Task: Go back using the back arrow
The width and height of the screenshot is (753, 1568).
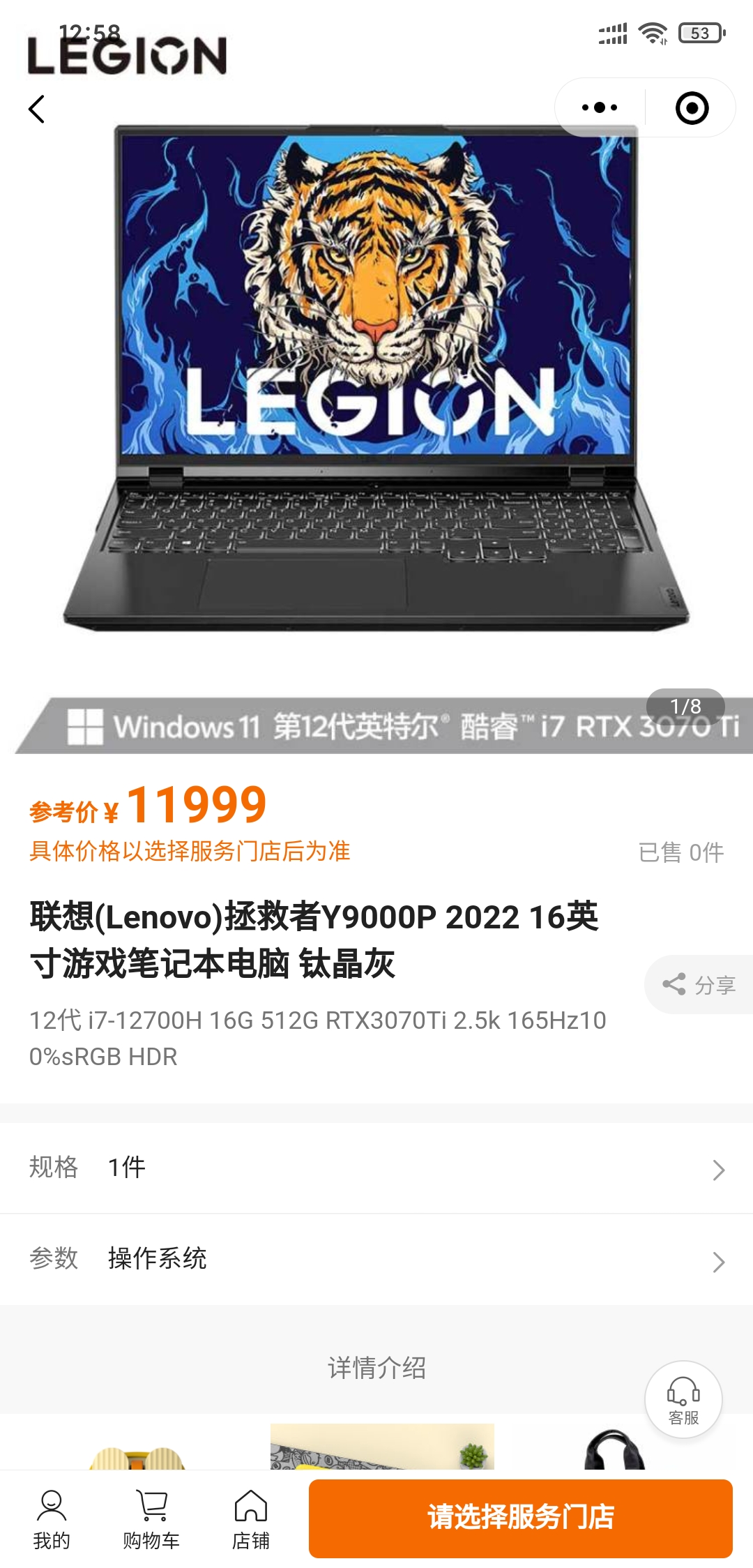Action: coord(37,110)
